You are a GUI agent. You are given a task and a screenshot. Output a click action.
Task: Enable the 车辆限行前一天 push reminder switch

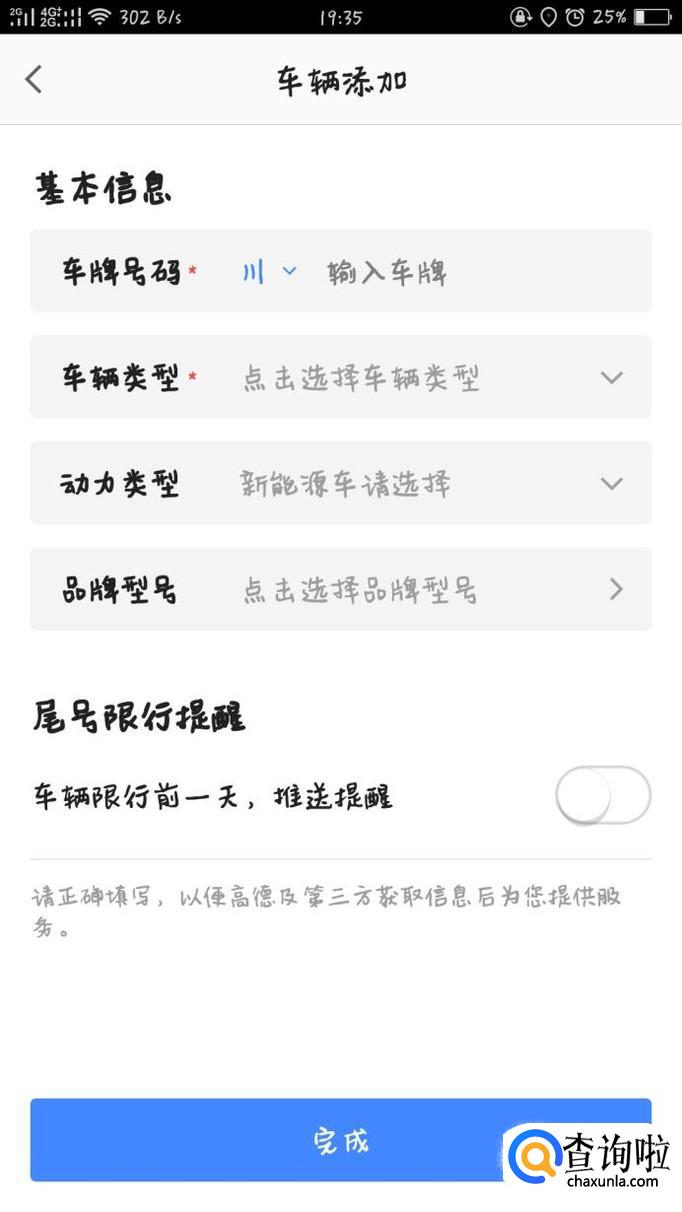click(602, 796)
